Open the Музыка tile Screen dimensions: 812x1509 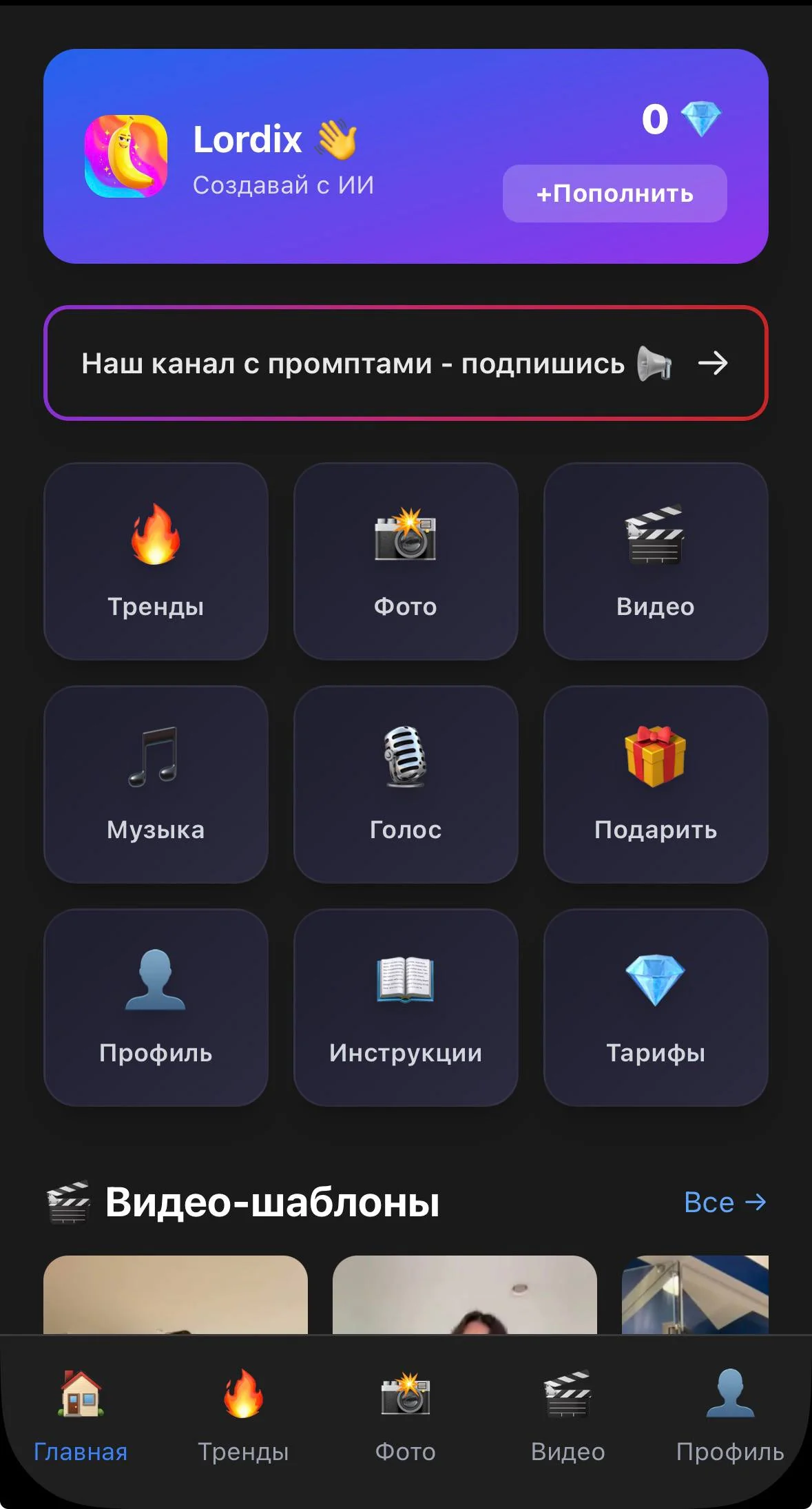156,784
